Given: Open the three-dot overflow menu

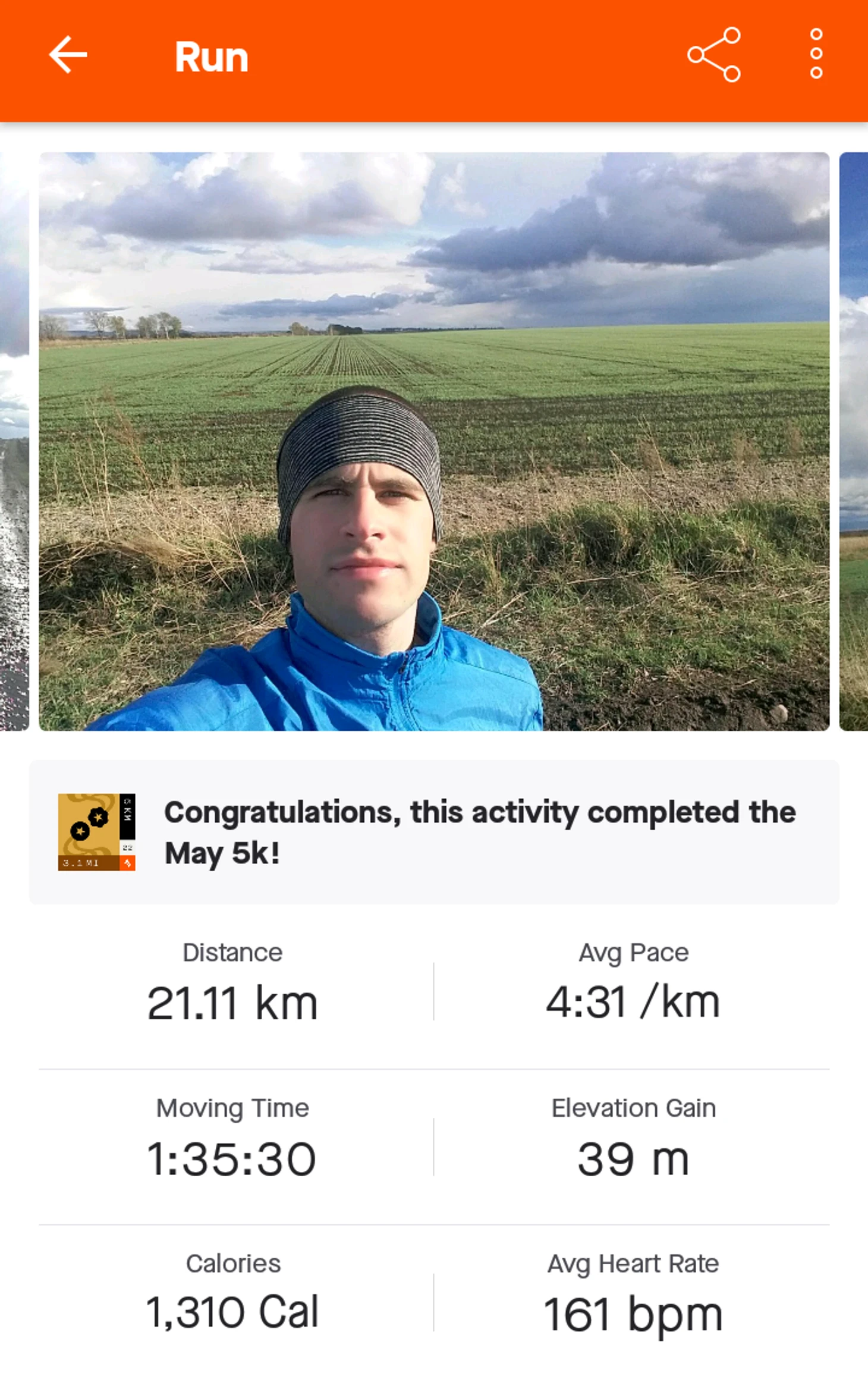Looking at the screenshot, I should [816, 55].
